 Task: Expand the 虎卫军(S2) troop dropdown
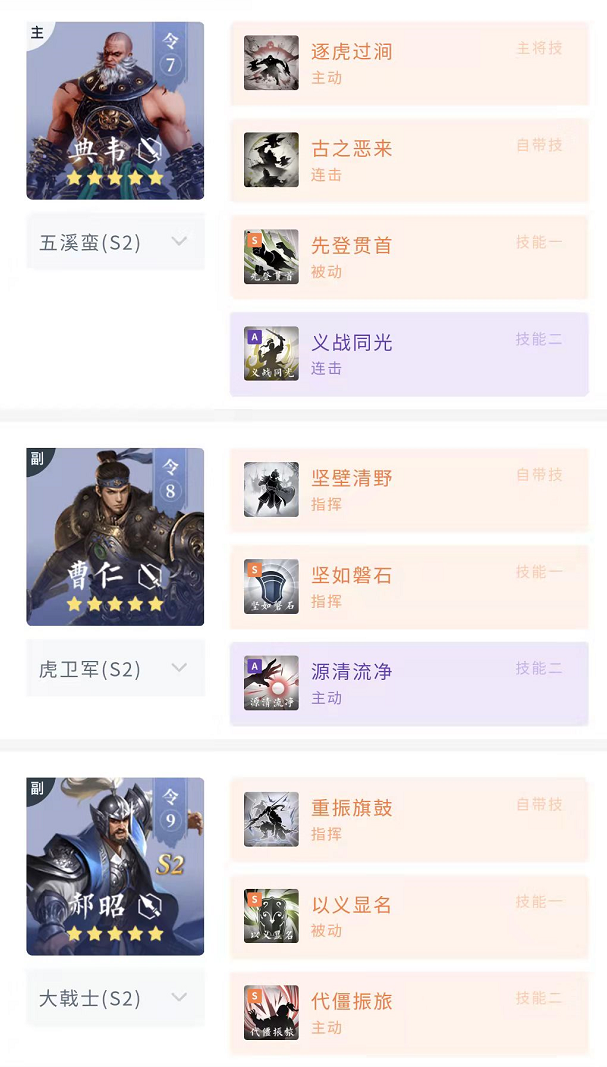[x=115, y=668]
